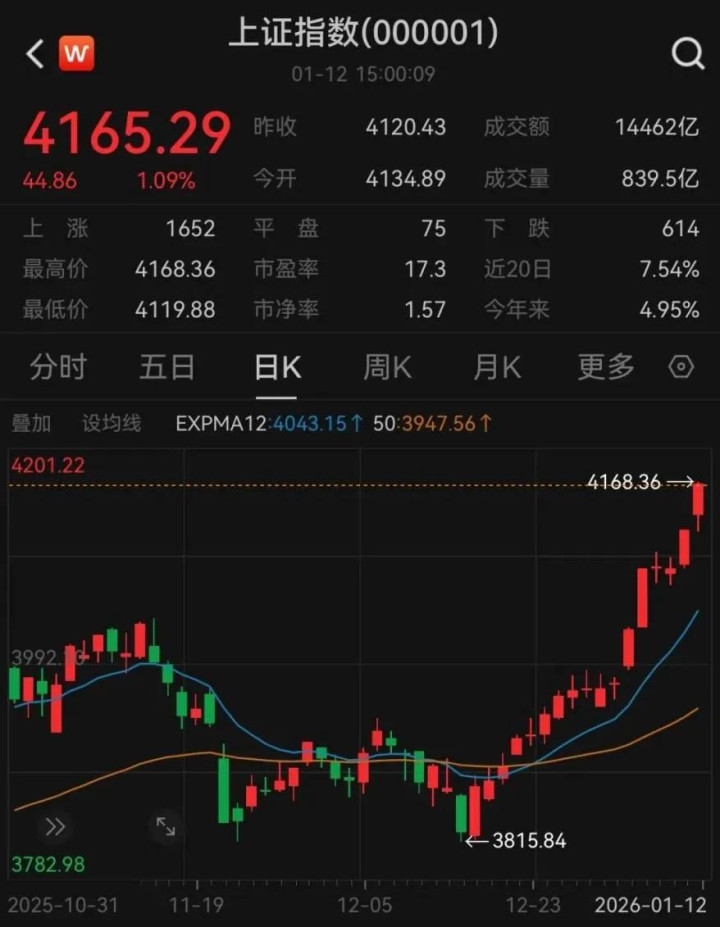
Task: Switch to the 五日 chart tab
Action: 167,368
